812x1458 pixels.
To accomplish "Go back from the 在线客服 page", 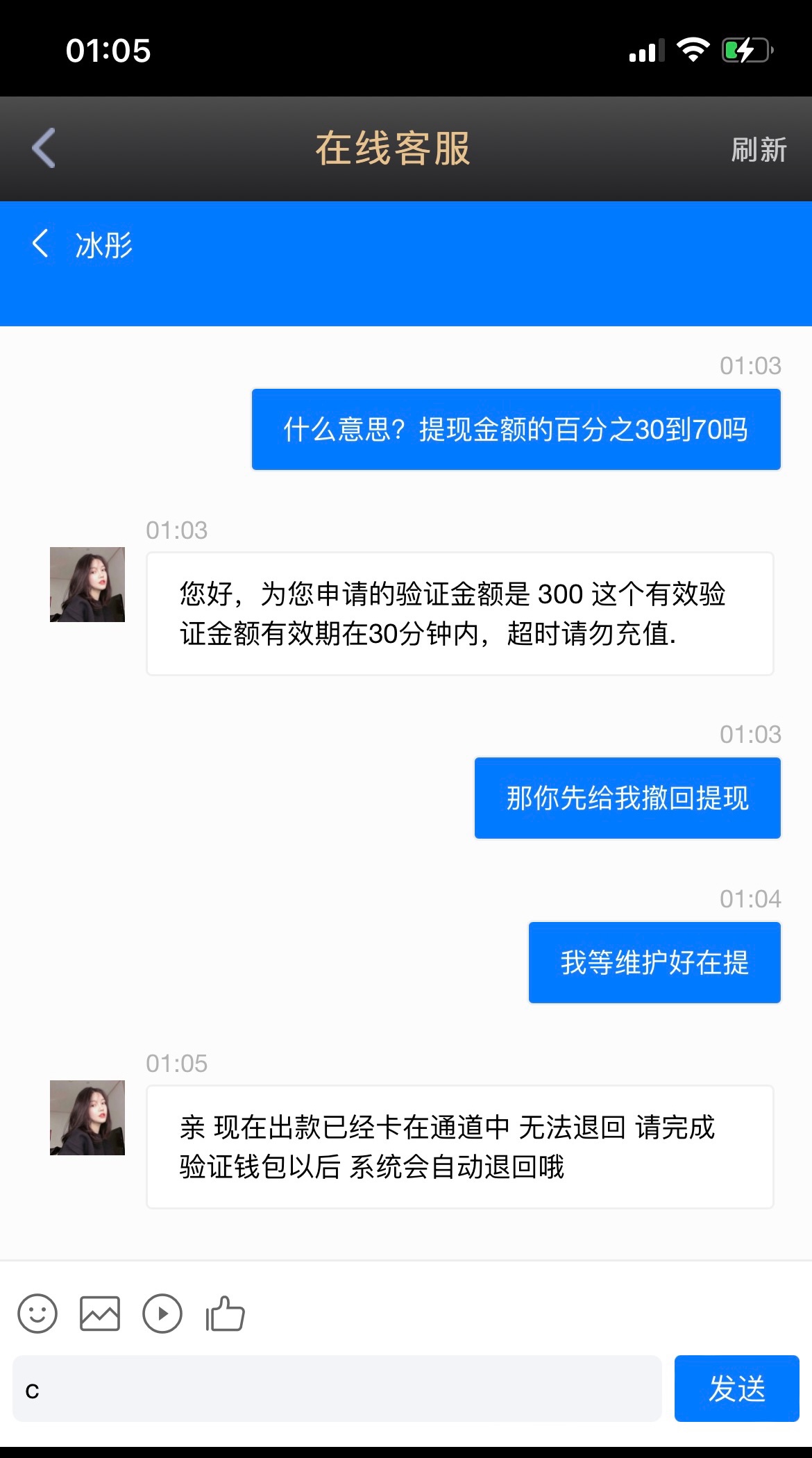I will (44, 148).
